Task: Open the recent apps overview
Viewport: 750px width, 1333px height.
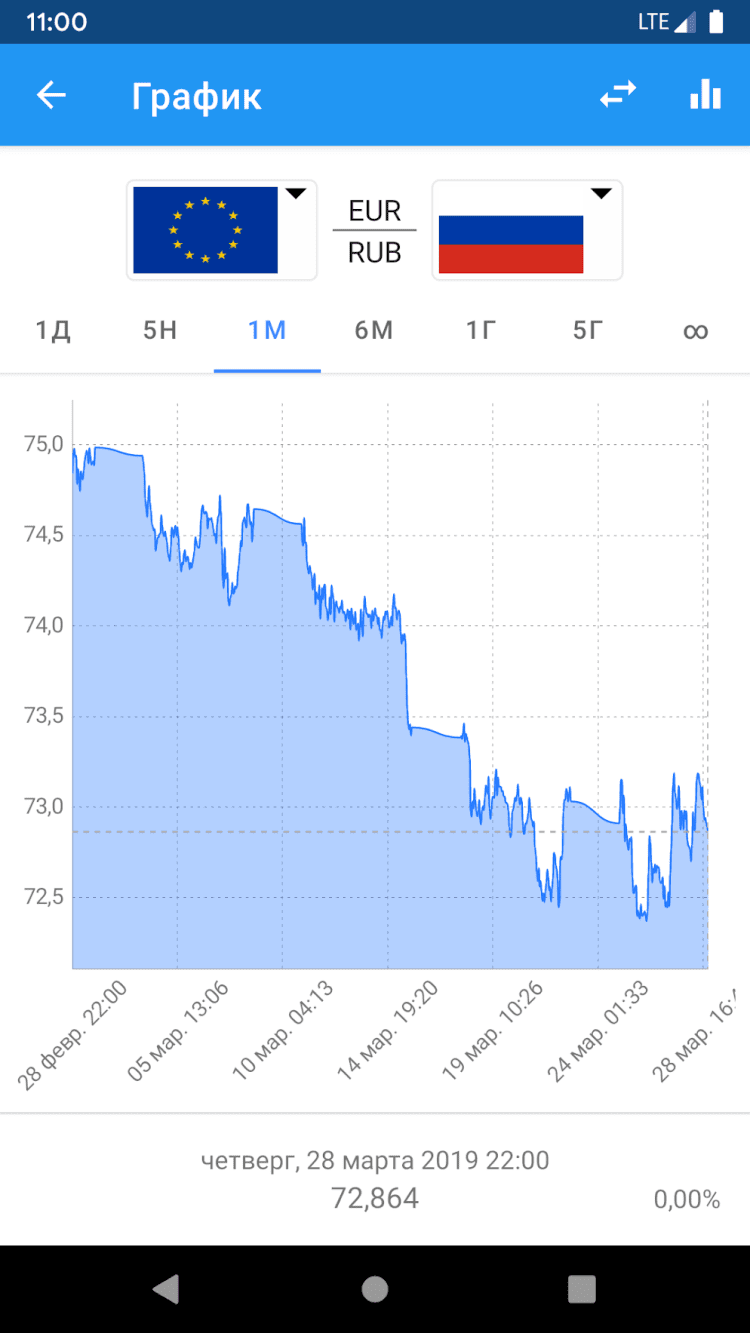Action: [581, 1288]
